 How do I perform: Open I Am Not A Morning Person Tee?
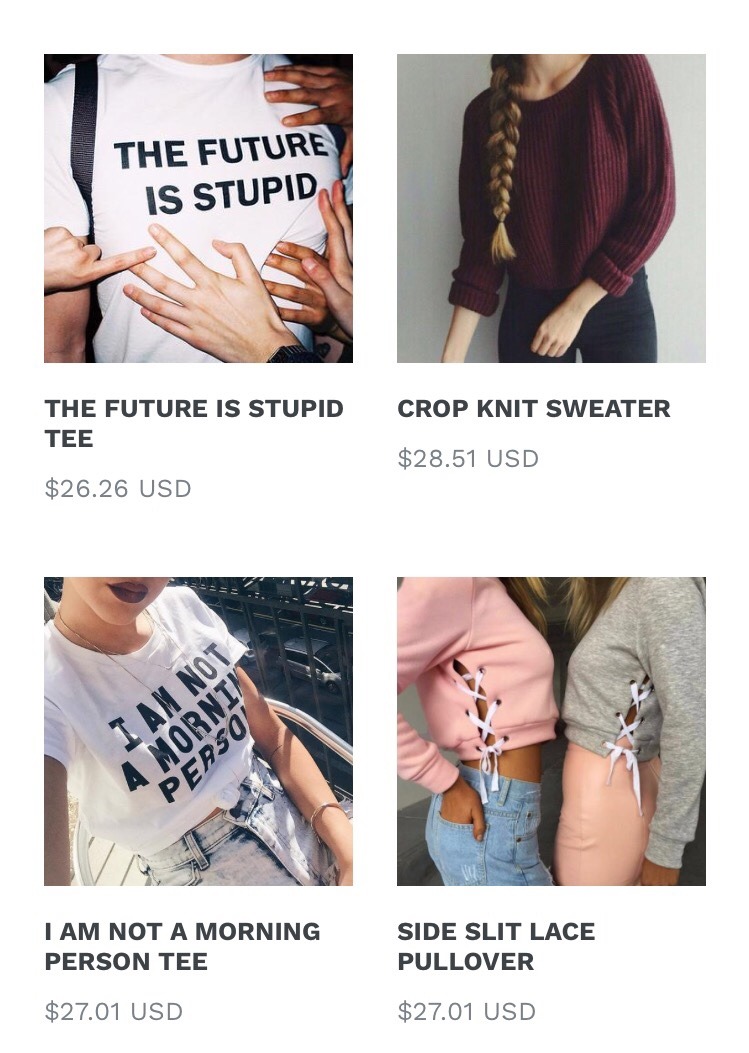[198, 731]
